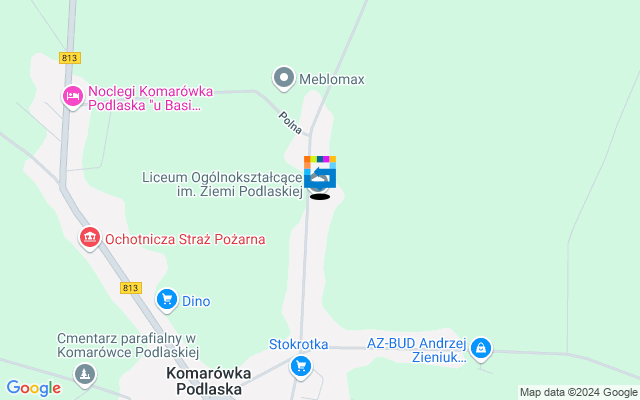Image resolution: width=640 pixels, height=400 pixels.
Task: Open the Meblomax place marker
Action: click(x=284, y=77)
